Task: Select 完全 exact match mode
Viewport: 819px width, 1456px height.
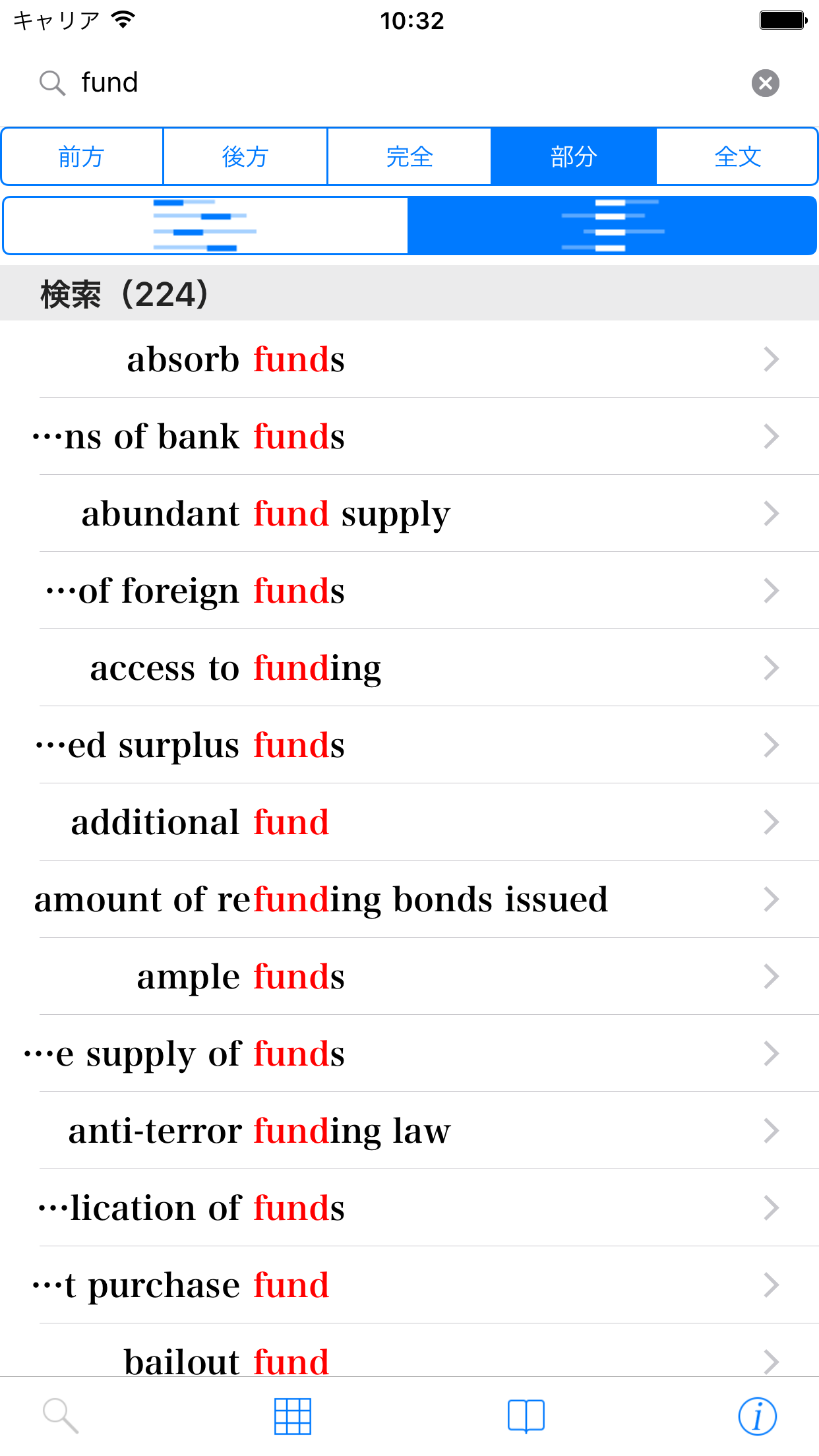Action: click(x=409, y=157)
